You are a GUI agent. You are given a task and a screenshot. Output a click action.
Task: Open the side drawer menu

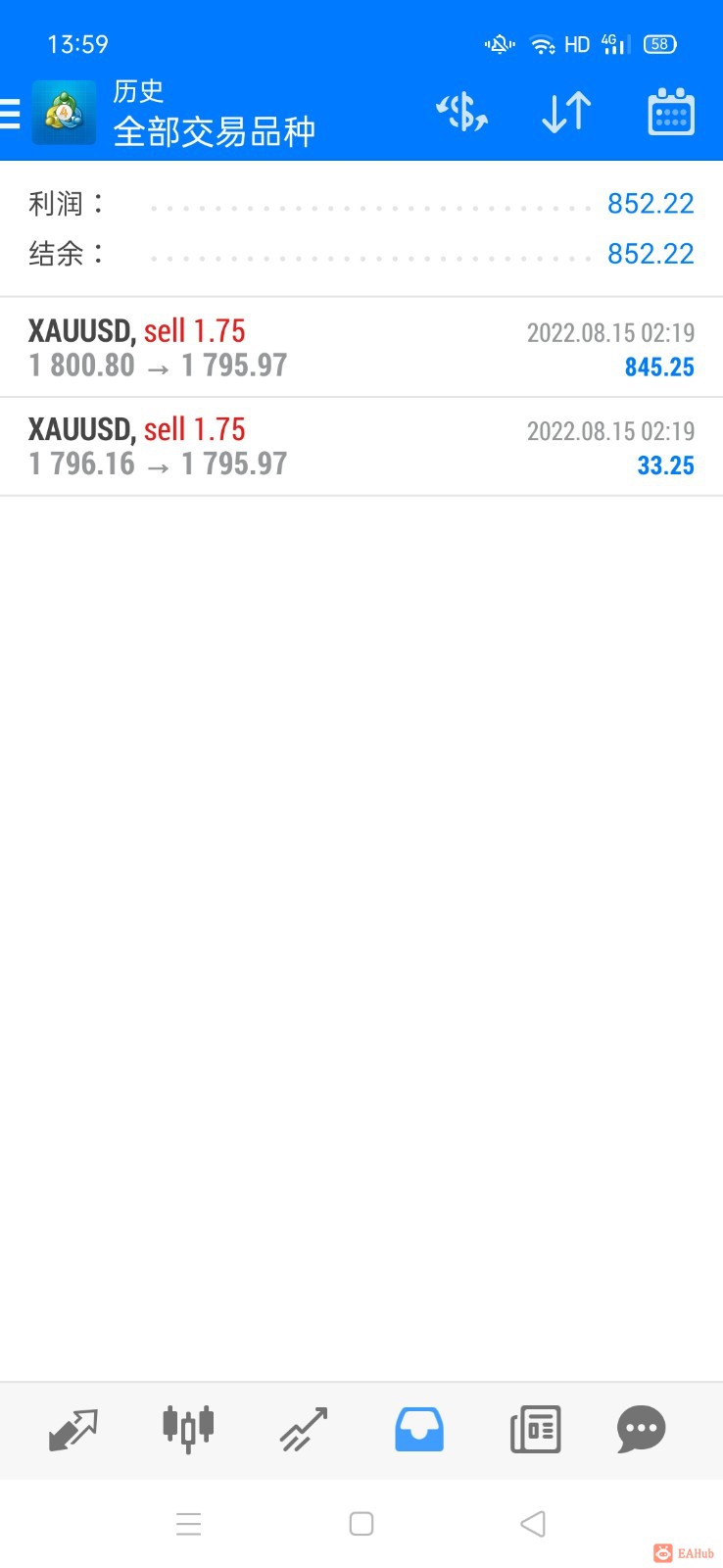(x=12, y=114)
